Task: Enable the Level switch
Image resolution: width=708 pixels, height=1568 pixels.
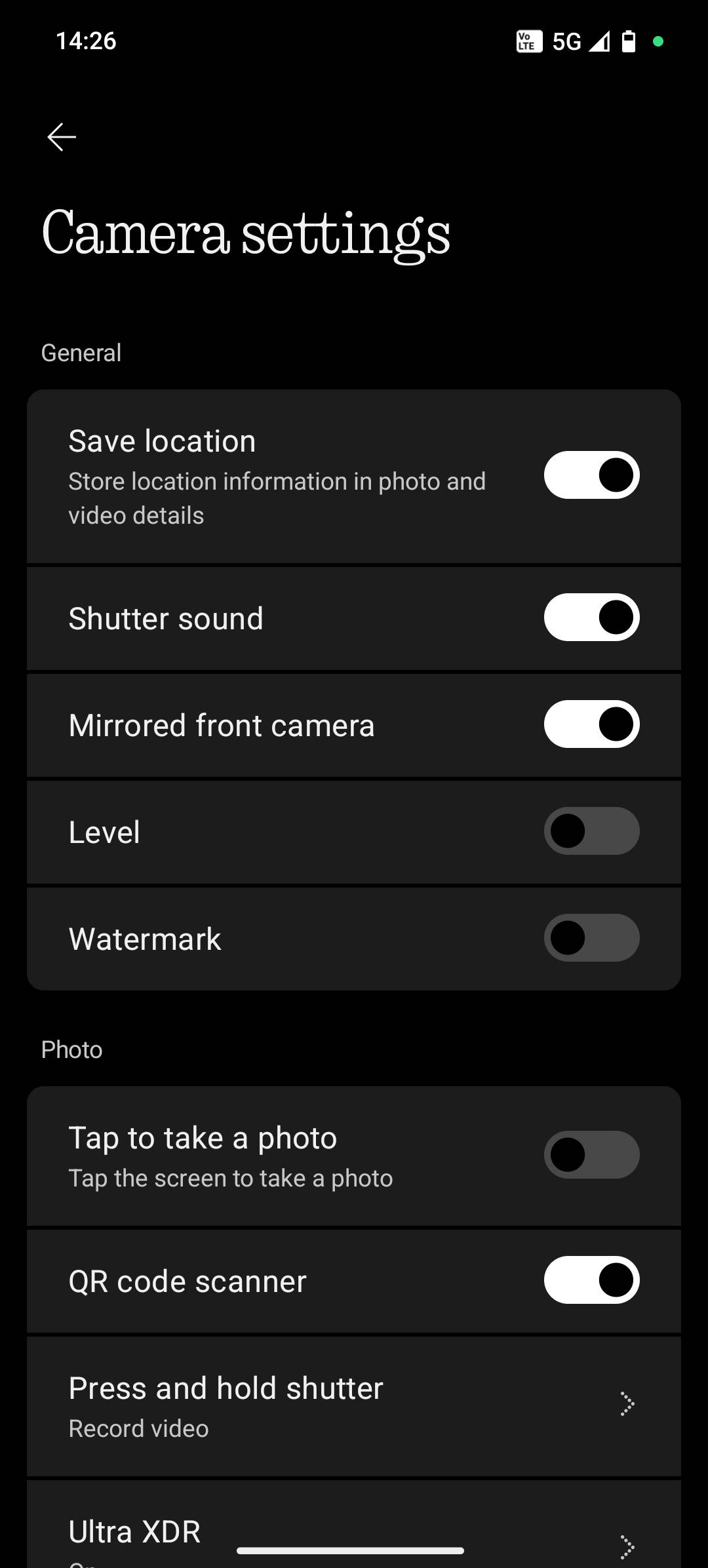Action: coord(591,831)
